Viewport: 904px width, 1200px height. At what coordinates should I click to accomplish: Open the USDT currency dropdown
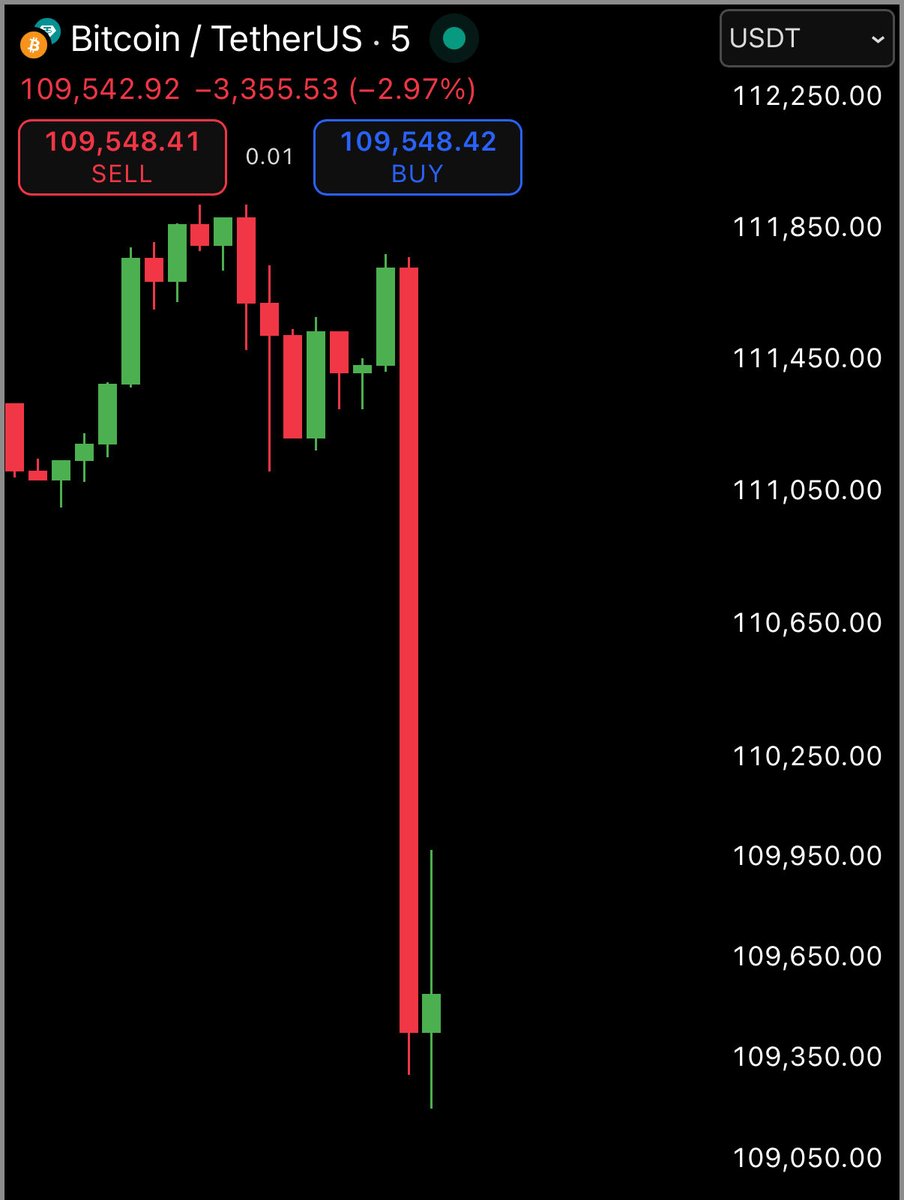806,39
